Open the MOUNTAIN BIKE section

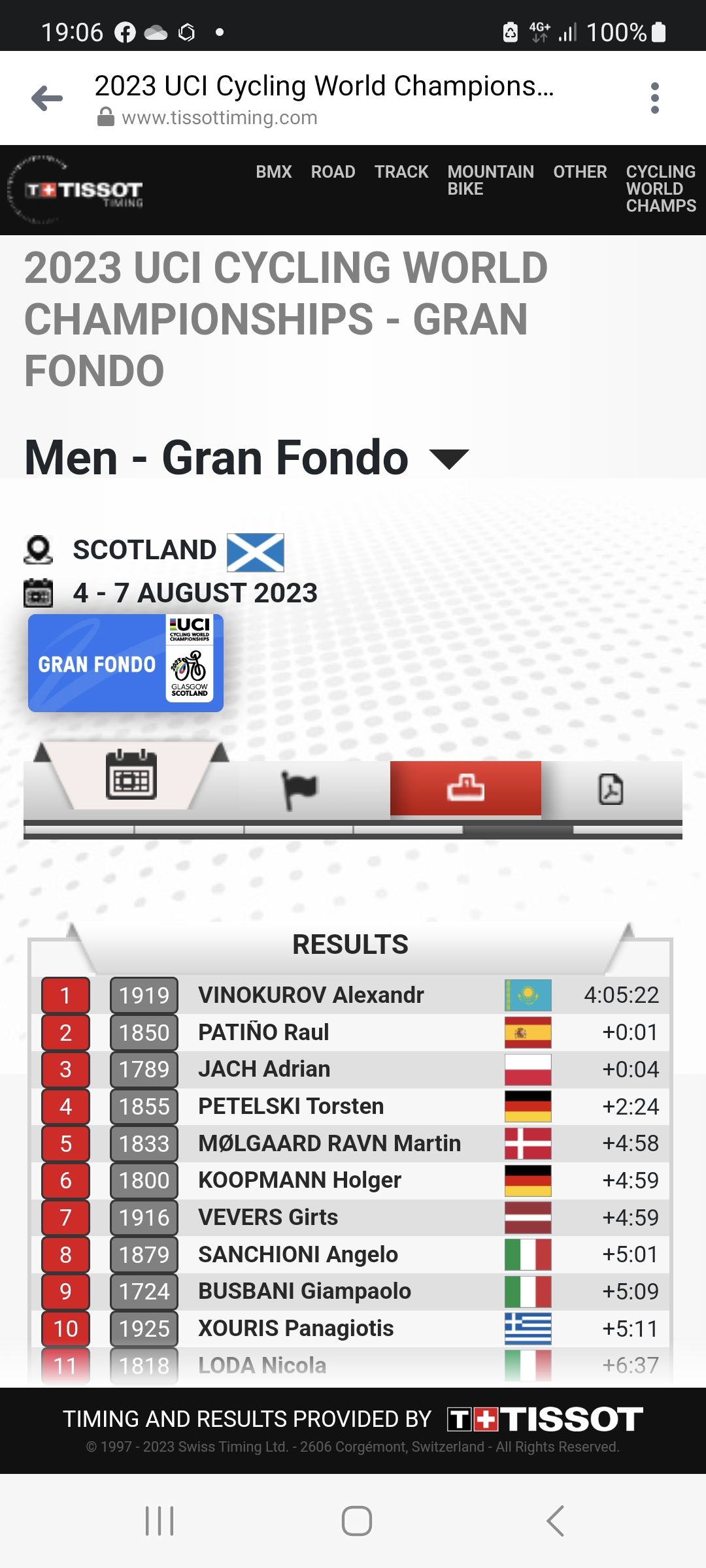point(490,180)
